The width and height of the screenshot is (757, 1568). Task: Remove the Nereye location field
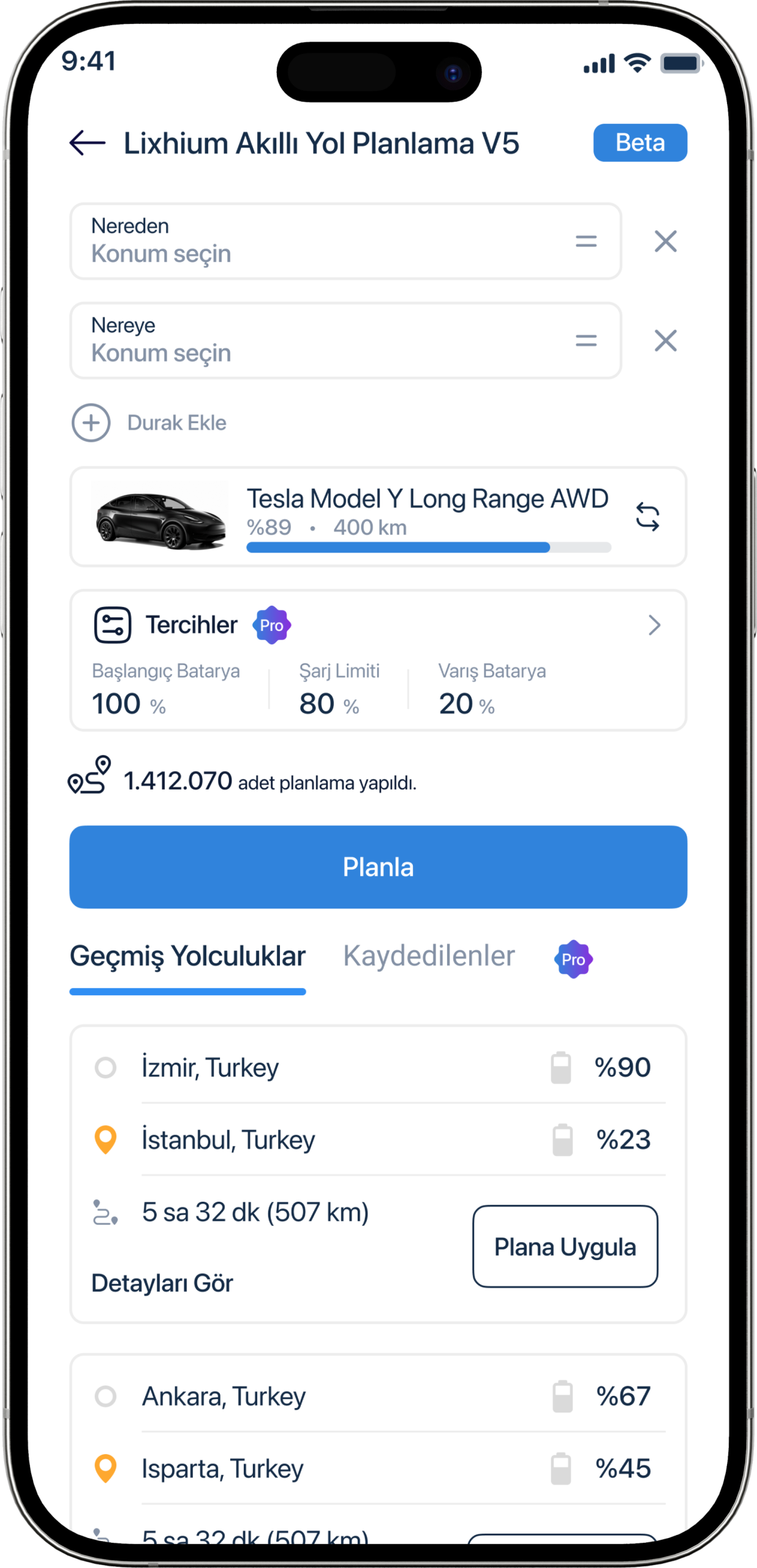(665, 341)
